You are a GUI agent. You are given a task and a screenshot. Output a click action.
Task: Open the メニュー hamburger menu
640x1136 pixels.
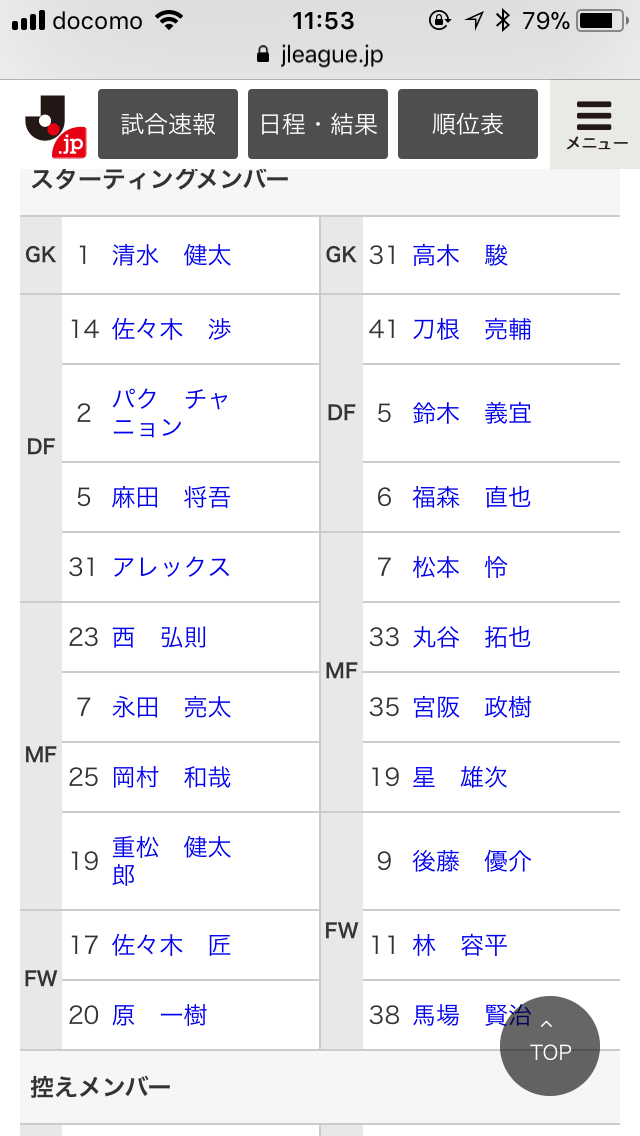point(596,124)
